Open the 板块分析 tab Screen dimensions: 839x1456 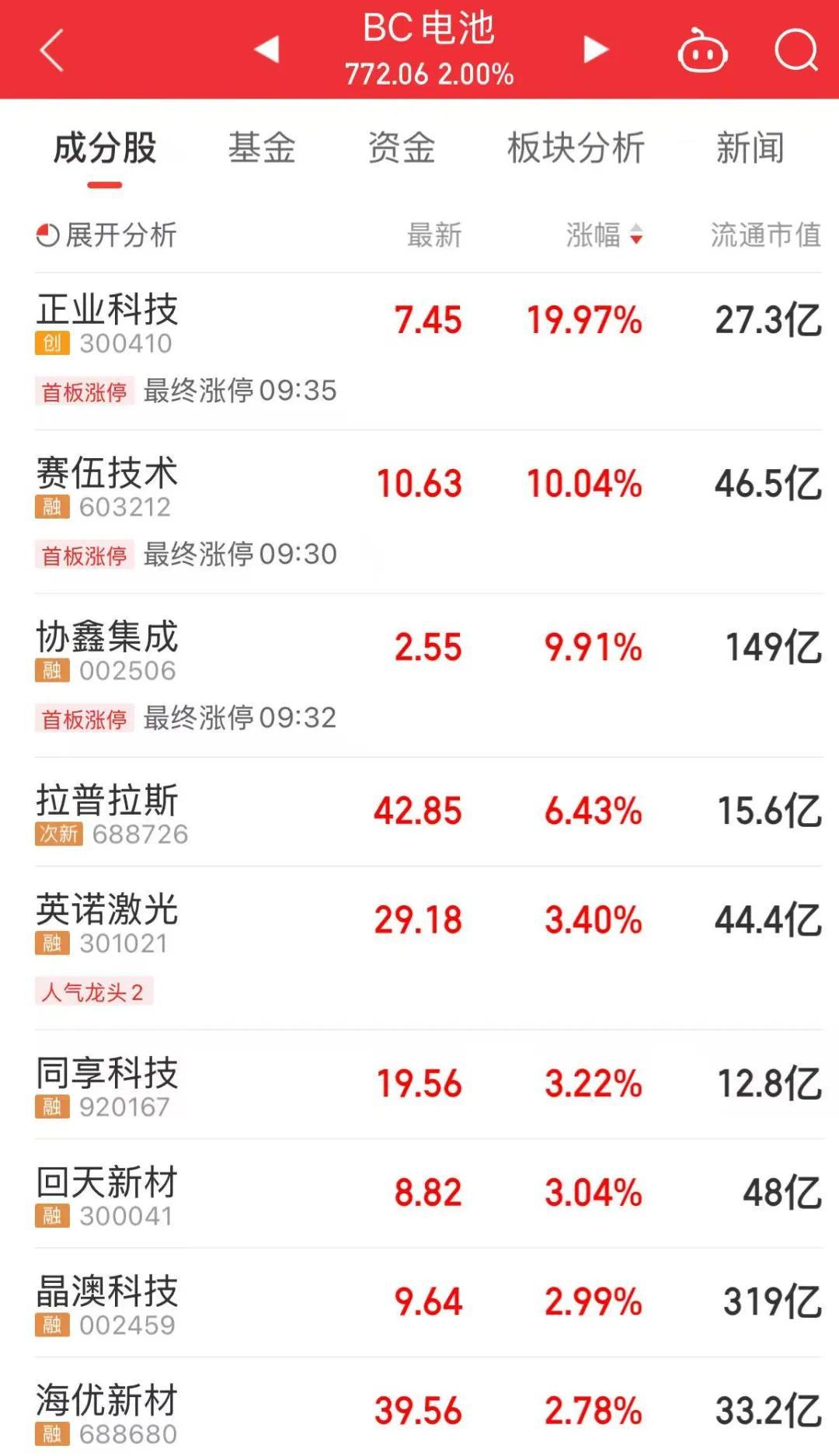(x=576, y=148)
